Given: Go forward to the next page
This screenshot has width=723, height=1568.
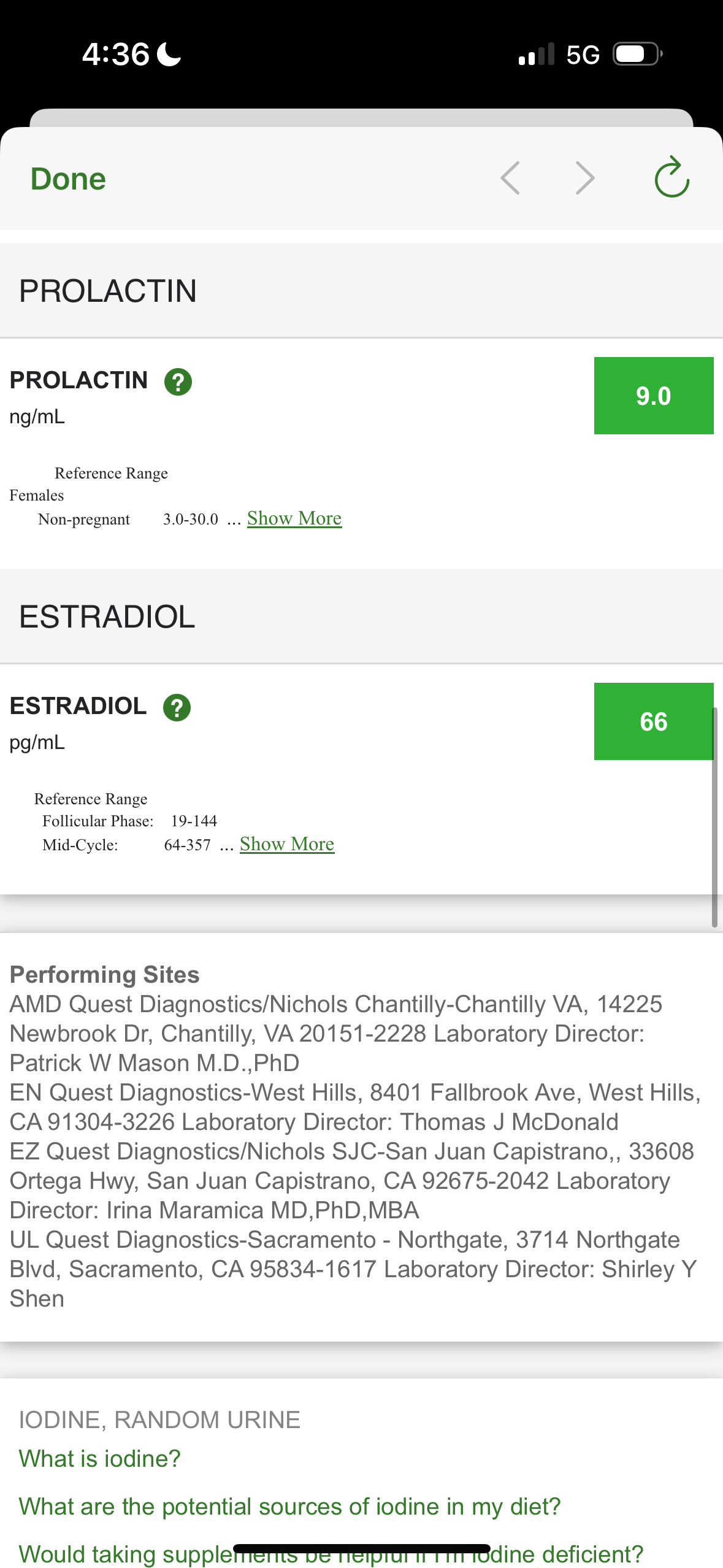Looking at the screenshot, I should (x=585, y=178).
